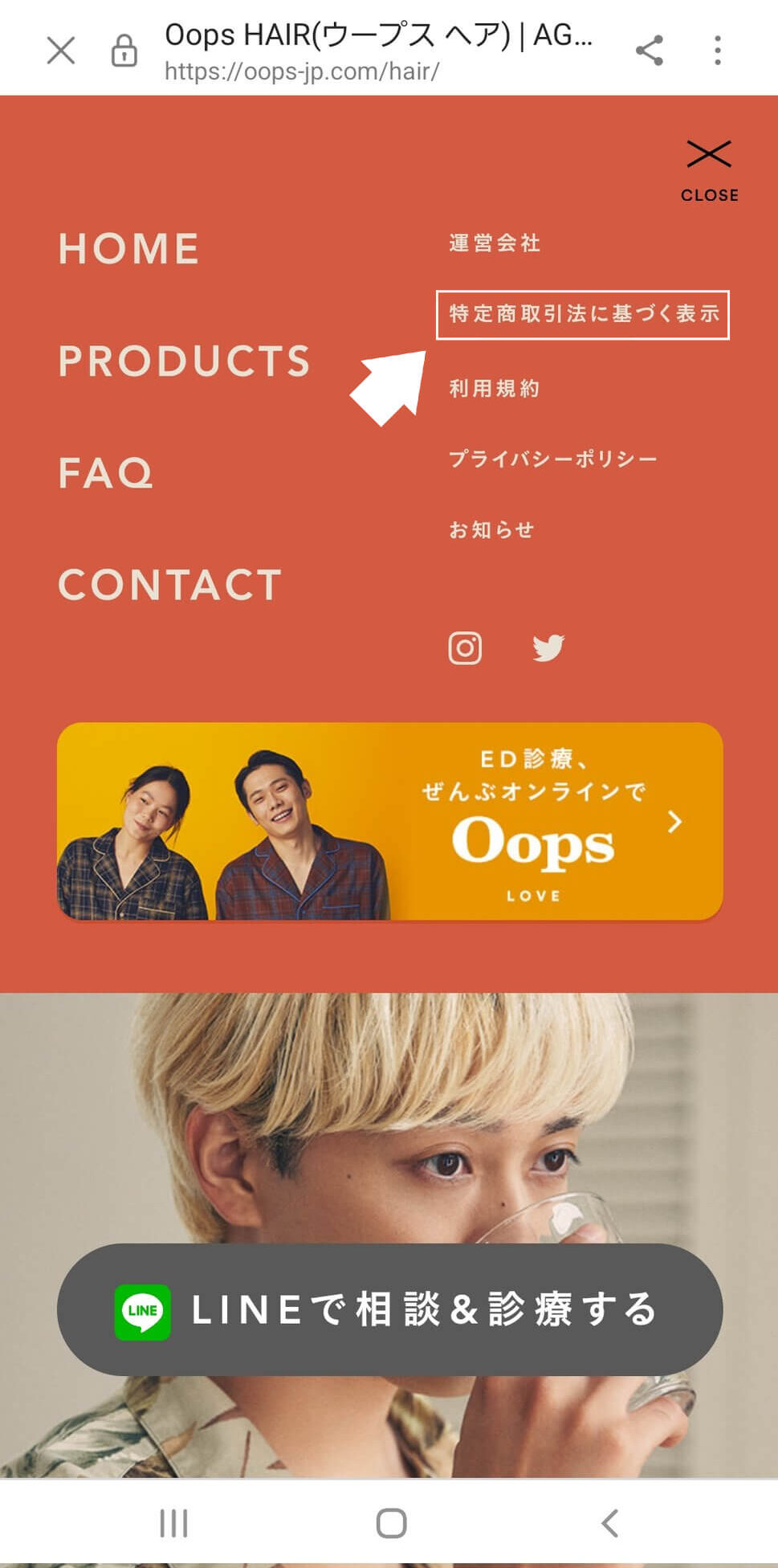This screenshot has height=1568, width=778.
Task: Open 特定商取引法に基づく表示
Action: 583,314
